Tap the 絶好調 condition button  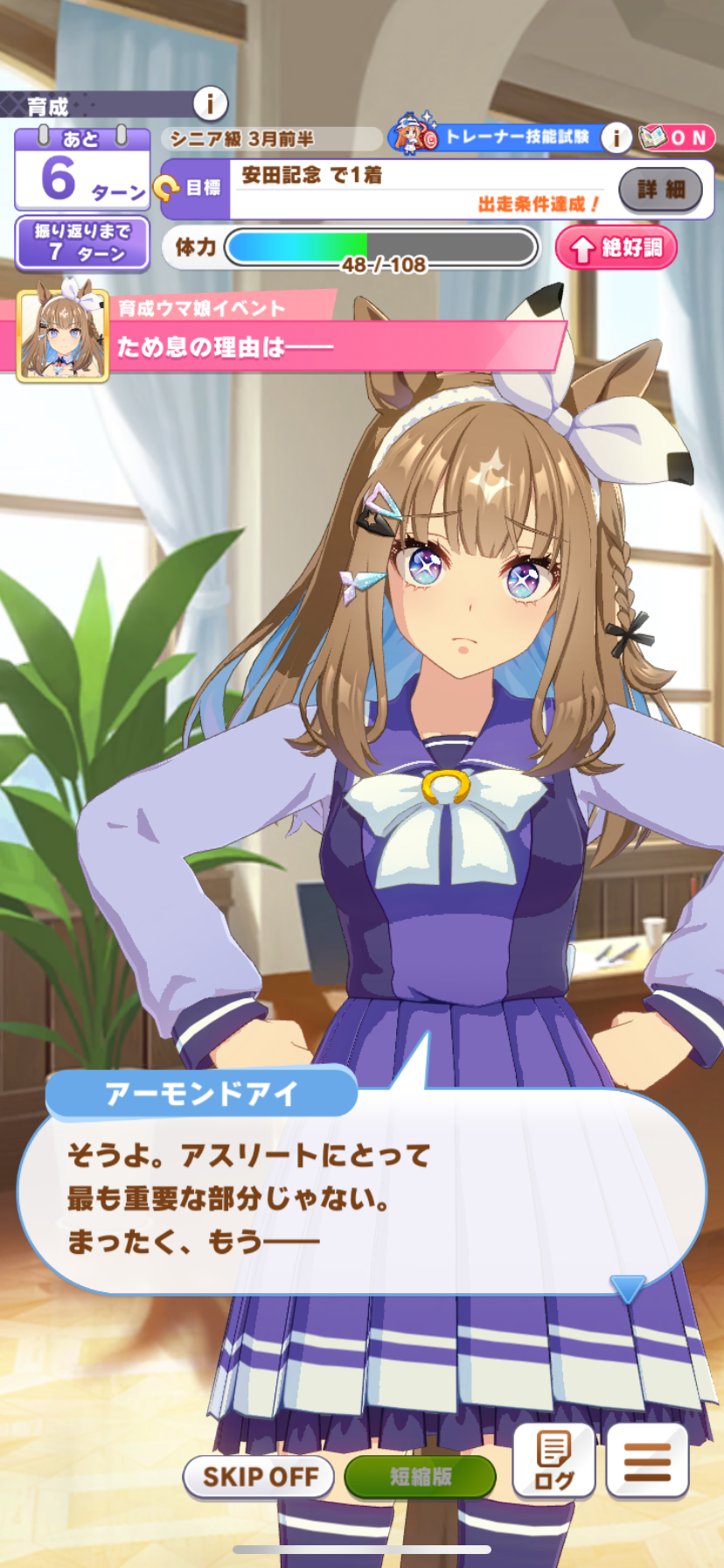coord(616,248)
